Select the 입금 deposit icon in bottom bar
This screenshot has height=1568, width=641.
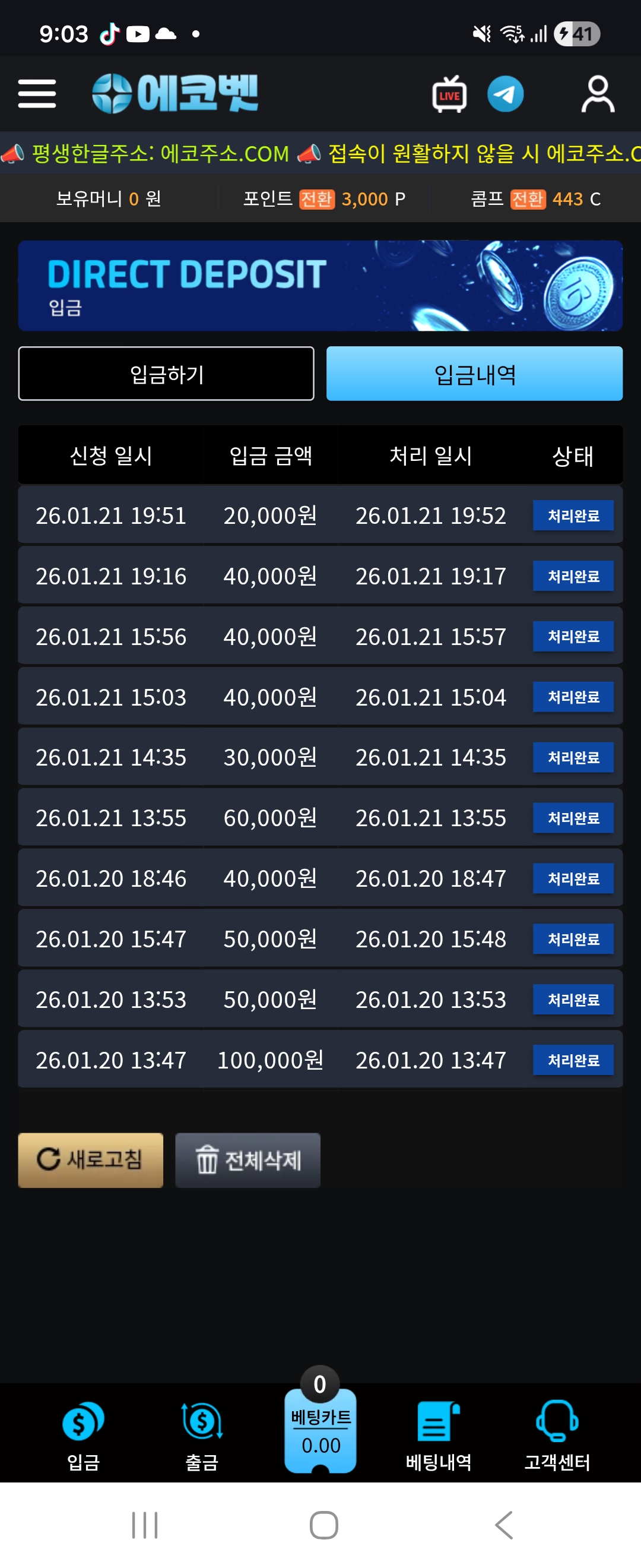pyautogui.click(x=84, y=1427)
